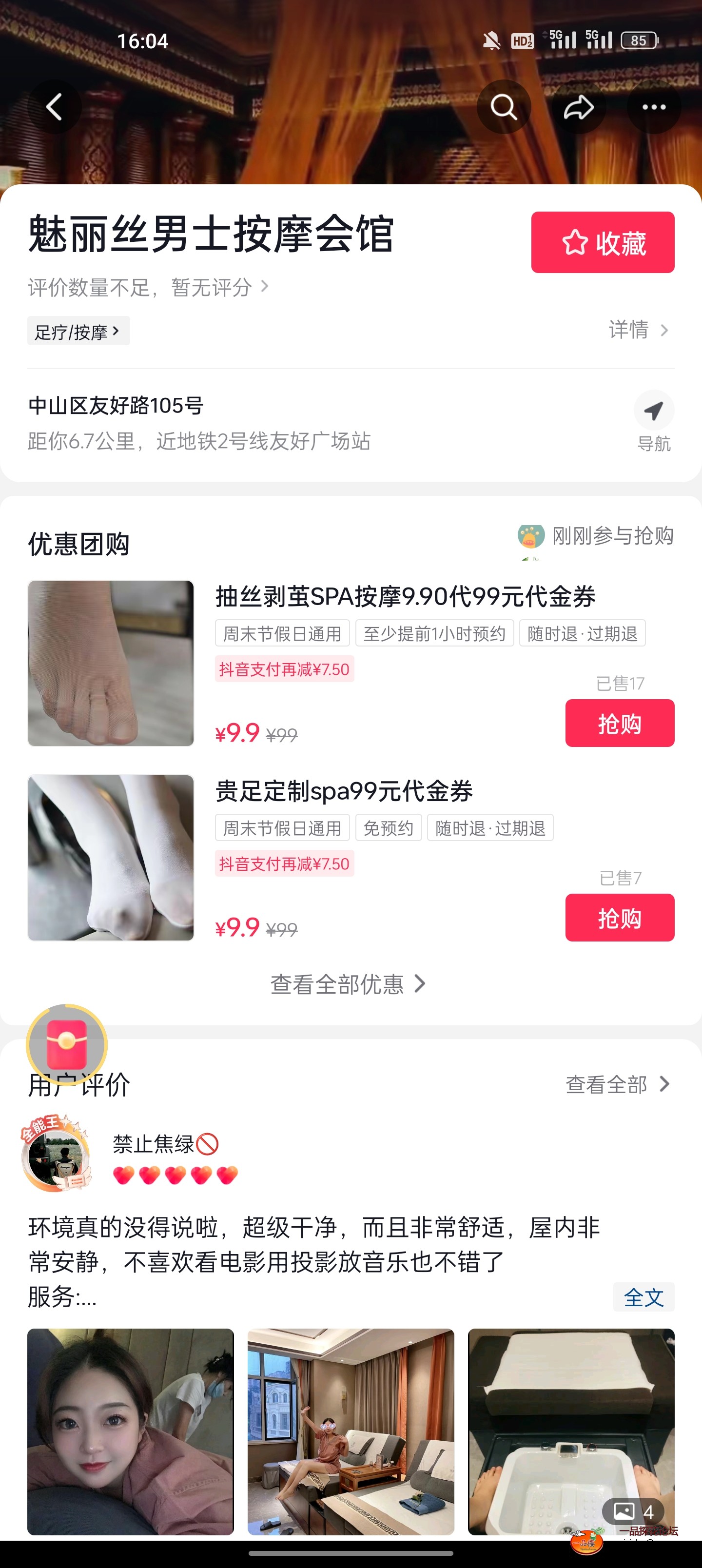The height and width of the screenshot is (1568, 702).
Task: Tap 抢购 for the 抽丝剥茧SPA coupon
Action: pyautogui.click(x=619, y=723)
